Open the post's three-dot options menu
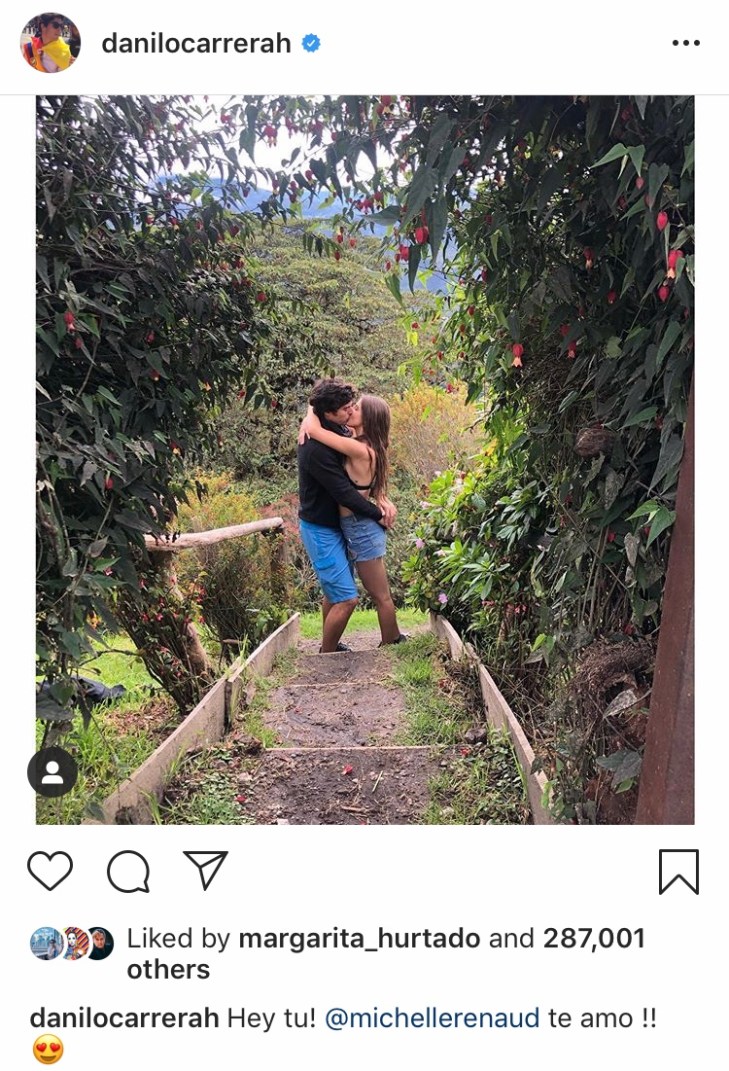 pos(686,43)
